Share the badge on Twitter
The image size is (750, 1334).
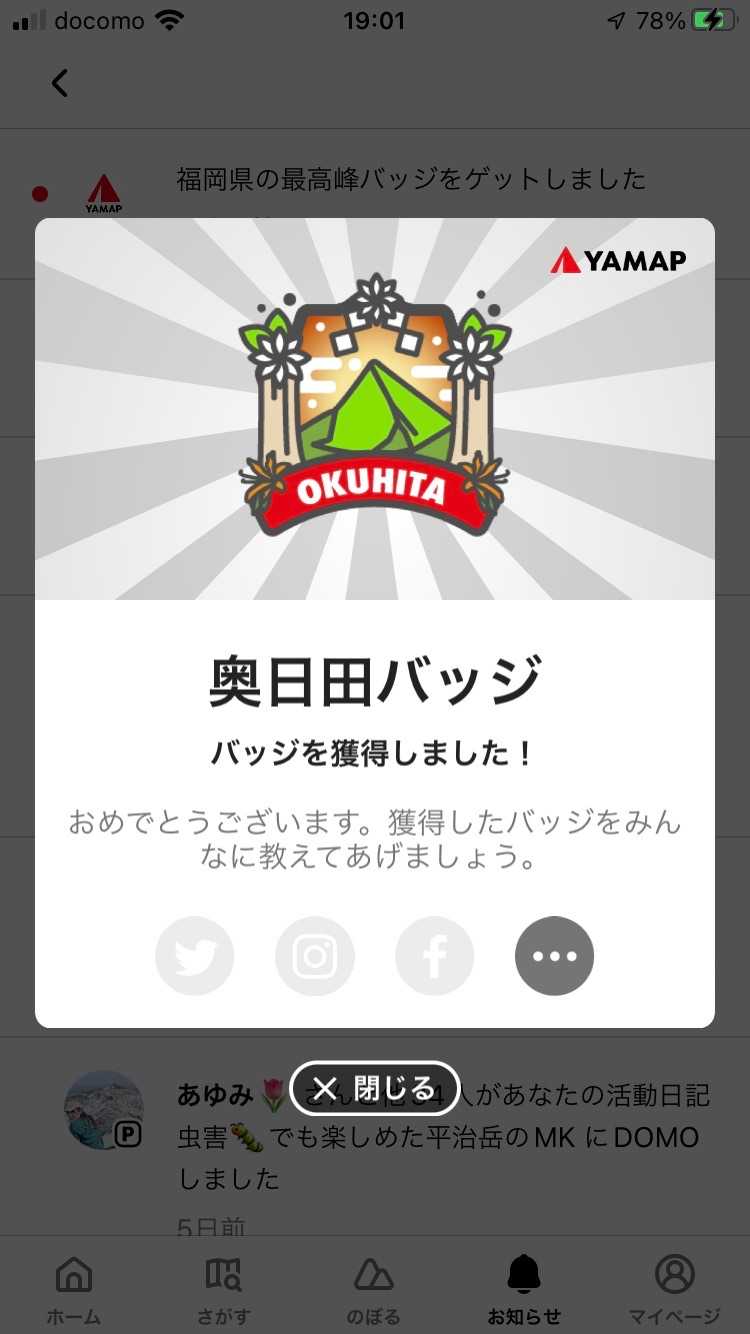tap(195, 956)
